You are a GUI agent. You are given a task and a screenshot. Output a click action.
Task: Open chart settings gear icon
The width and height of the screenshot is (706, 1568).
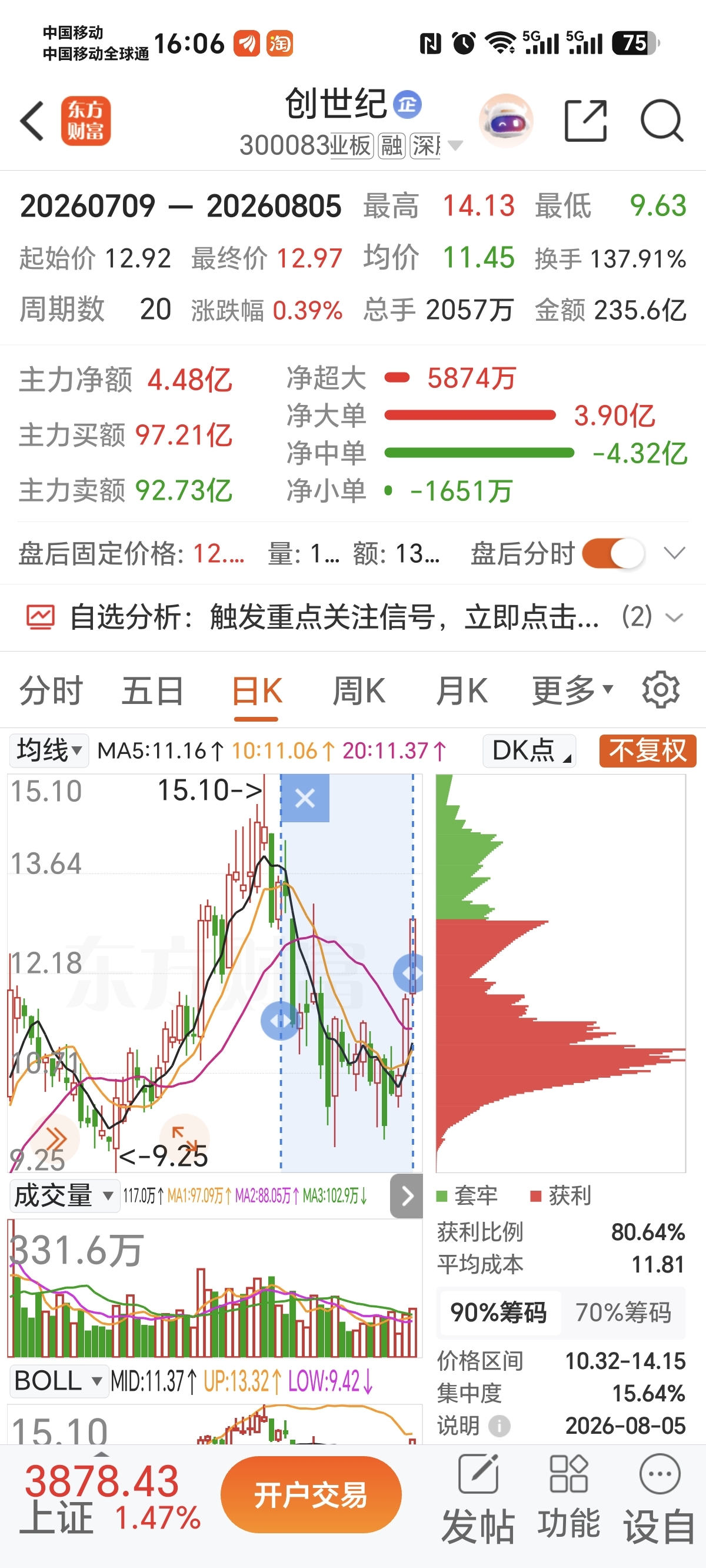pos(661,690)
